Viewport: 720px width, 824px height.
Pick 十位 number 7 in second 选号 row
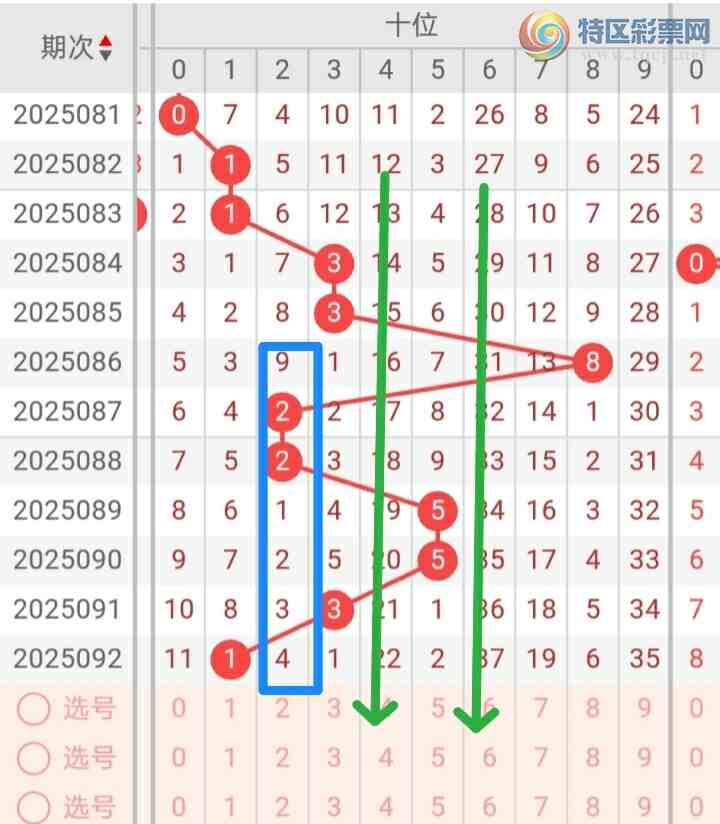tap(541, 758)
